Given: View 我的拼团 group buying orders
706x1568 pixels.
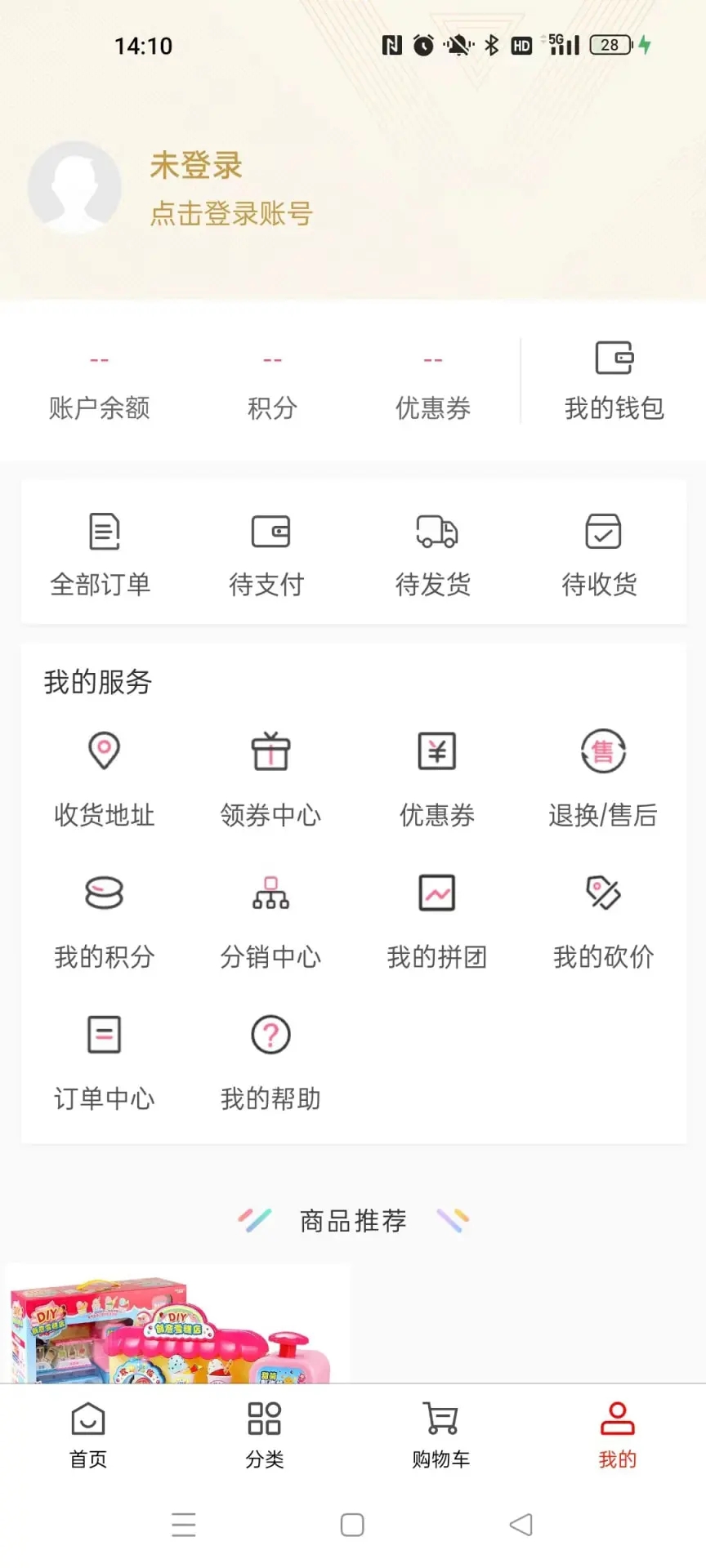Looking at the screenshot, I should [437, 919].
